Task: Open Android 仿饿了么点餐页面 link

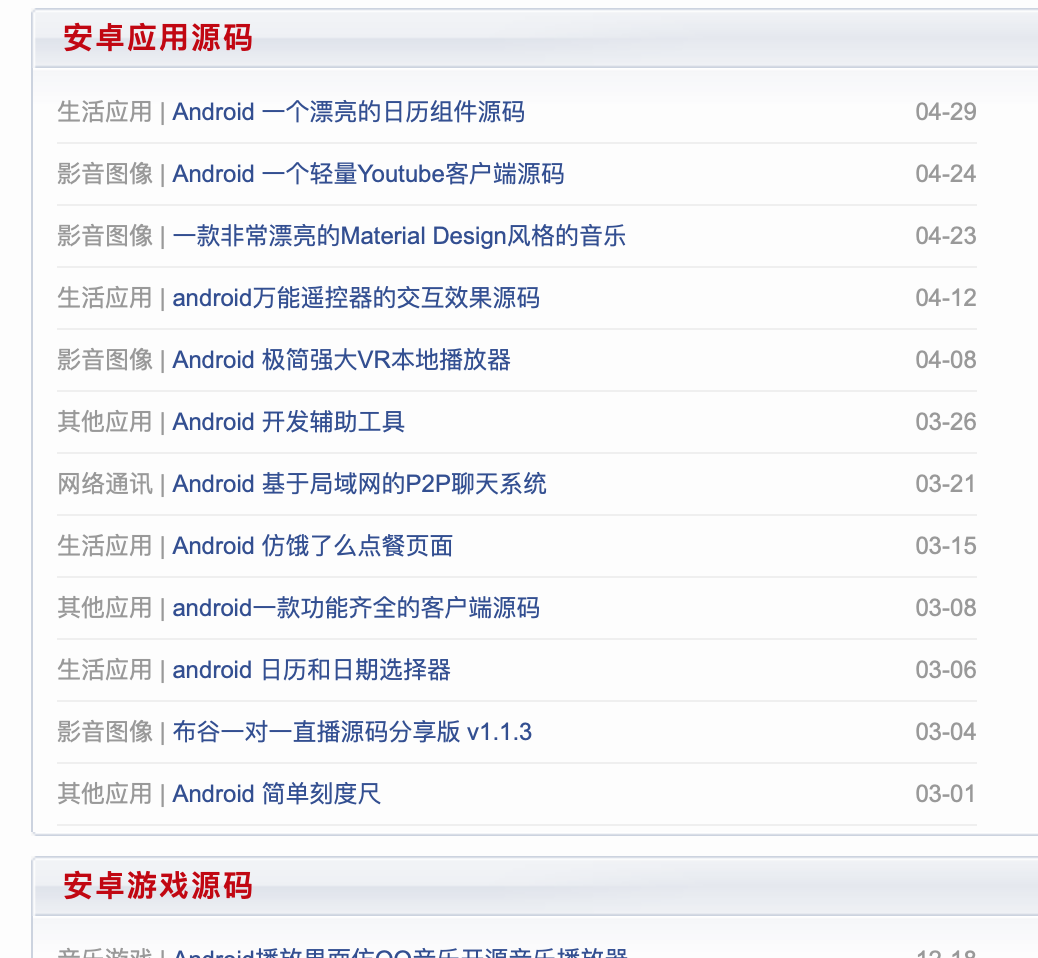Action: click(x=312, y=546)
